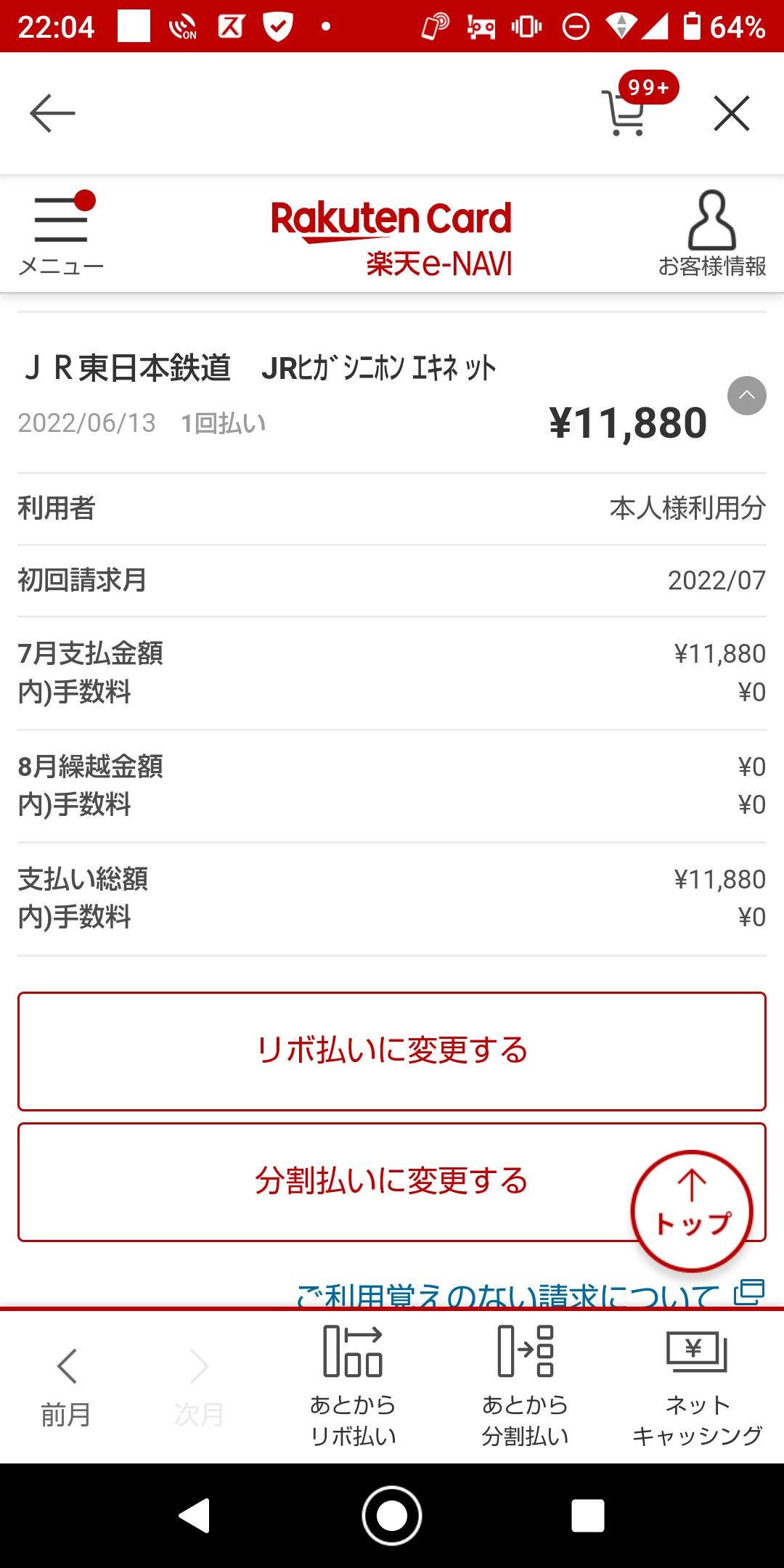Jump to top with トップ button

[691, 1210]
